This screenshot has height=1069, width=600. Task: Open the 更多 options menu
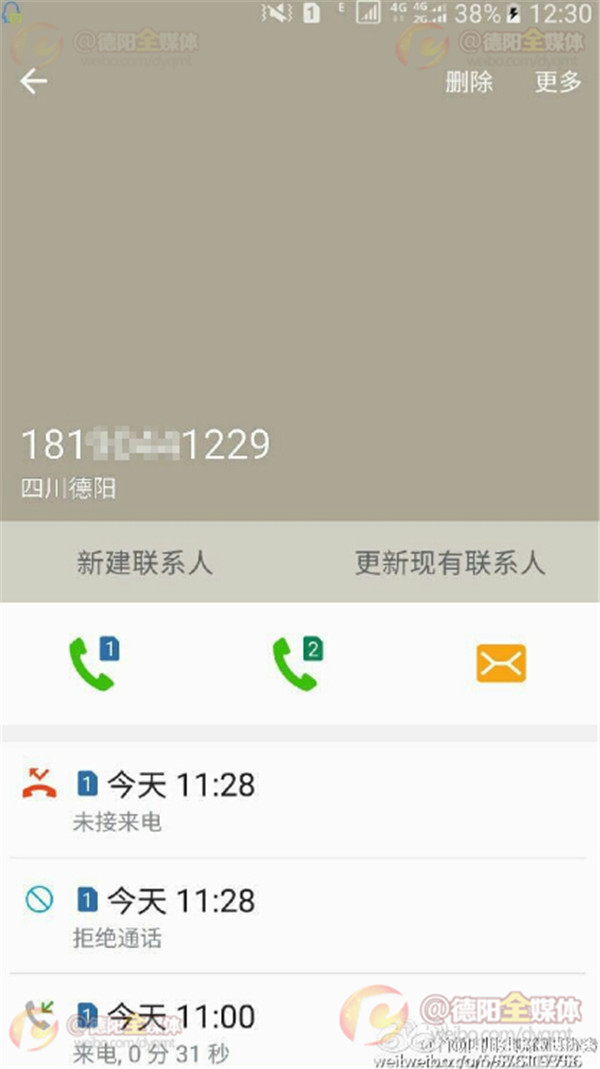pos(558,82)
